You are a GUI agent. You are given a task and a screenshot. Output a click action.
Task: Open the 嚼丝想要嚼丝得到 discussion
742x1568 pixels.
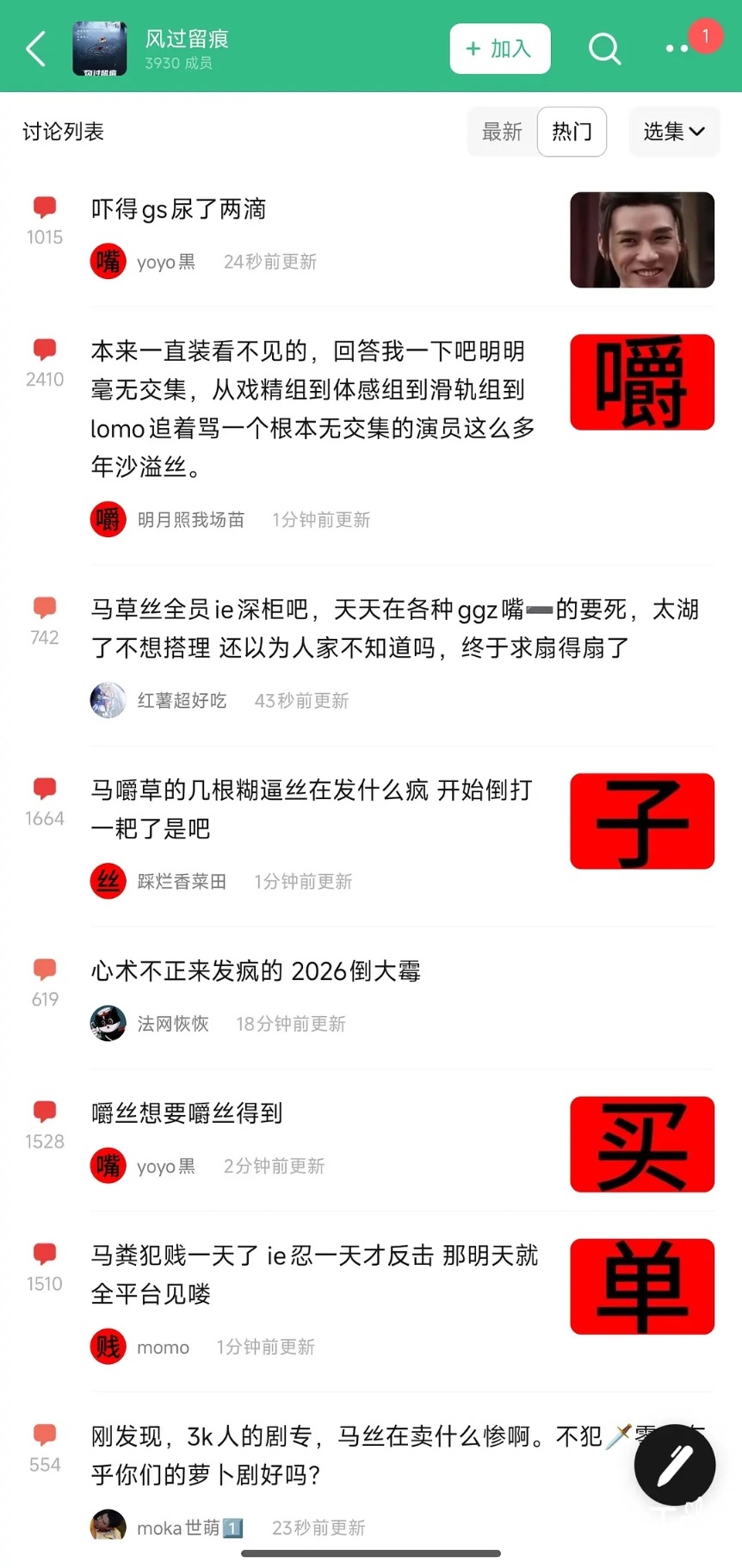click(187, 1113)
